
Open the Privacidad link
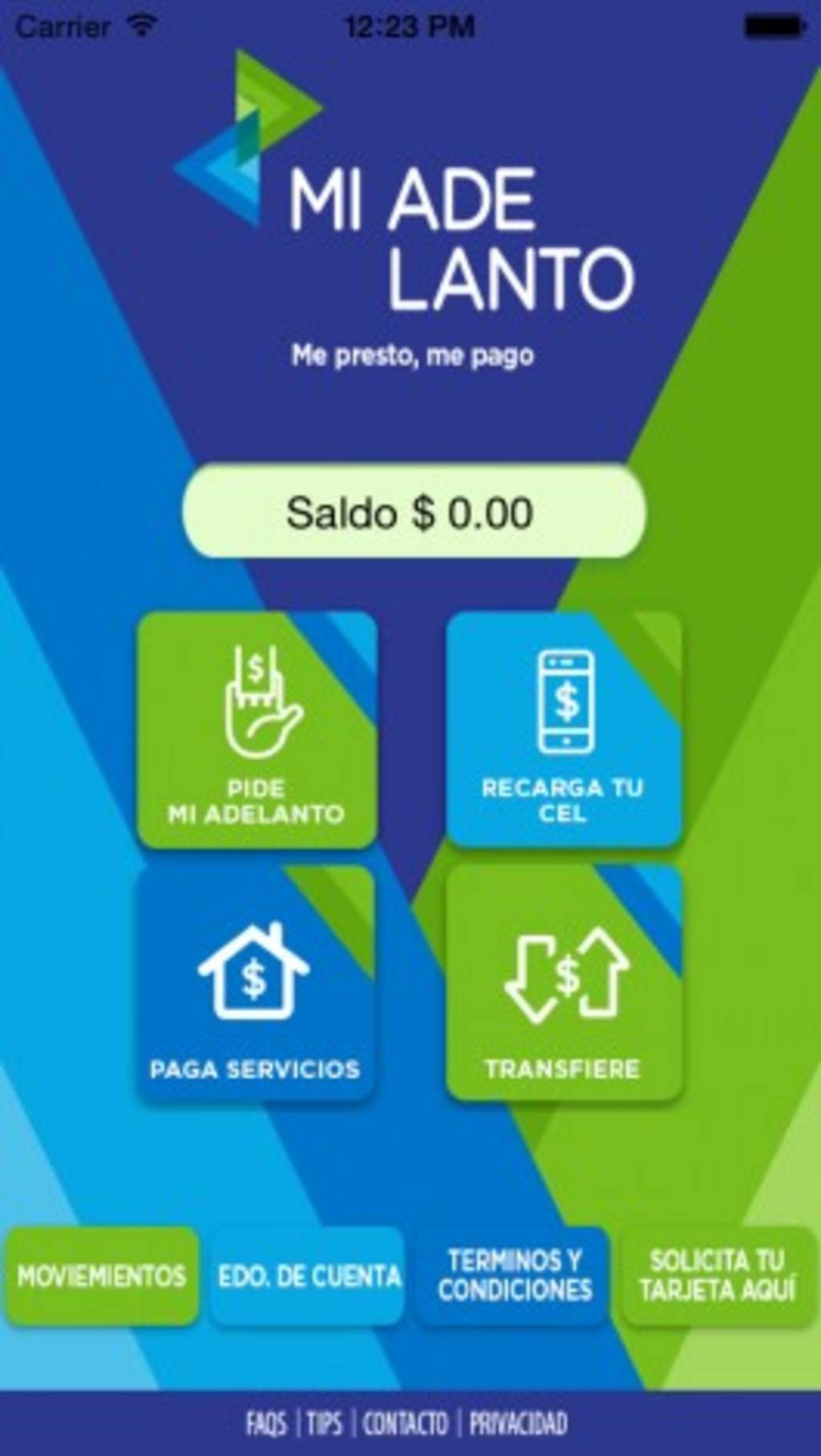pyautogui.click(x=518, y=1424)
